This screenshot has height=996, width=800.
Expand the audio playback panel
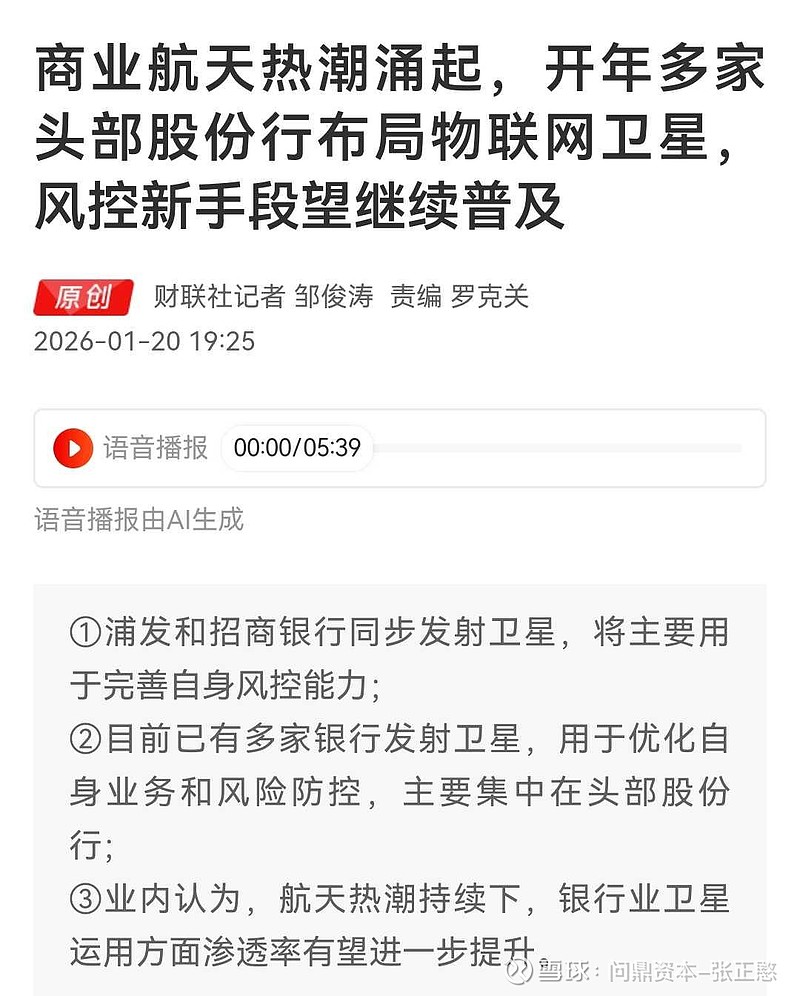pos(400,447)
